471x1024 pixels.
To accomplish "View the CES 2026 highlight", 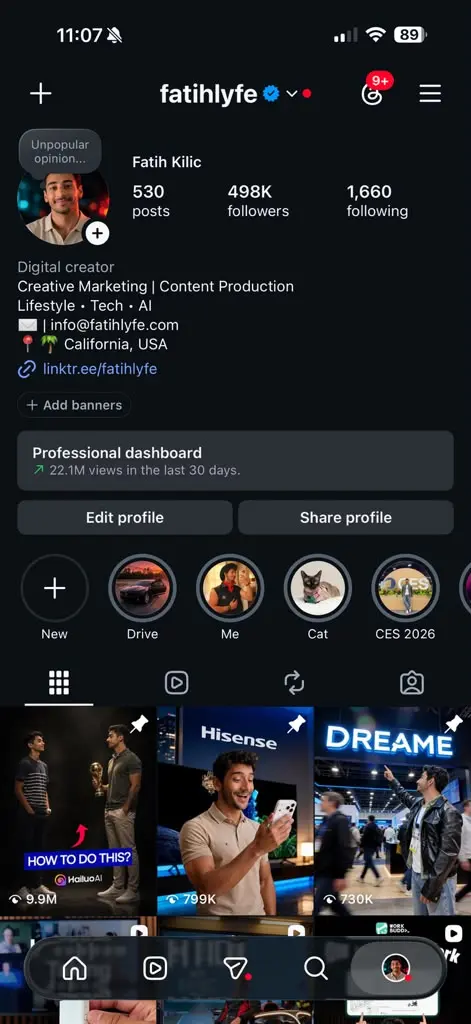I will pyautogui.click(x=405, y=588).
